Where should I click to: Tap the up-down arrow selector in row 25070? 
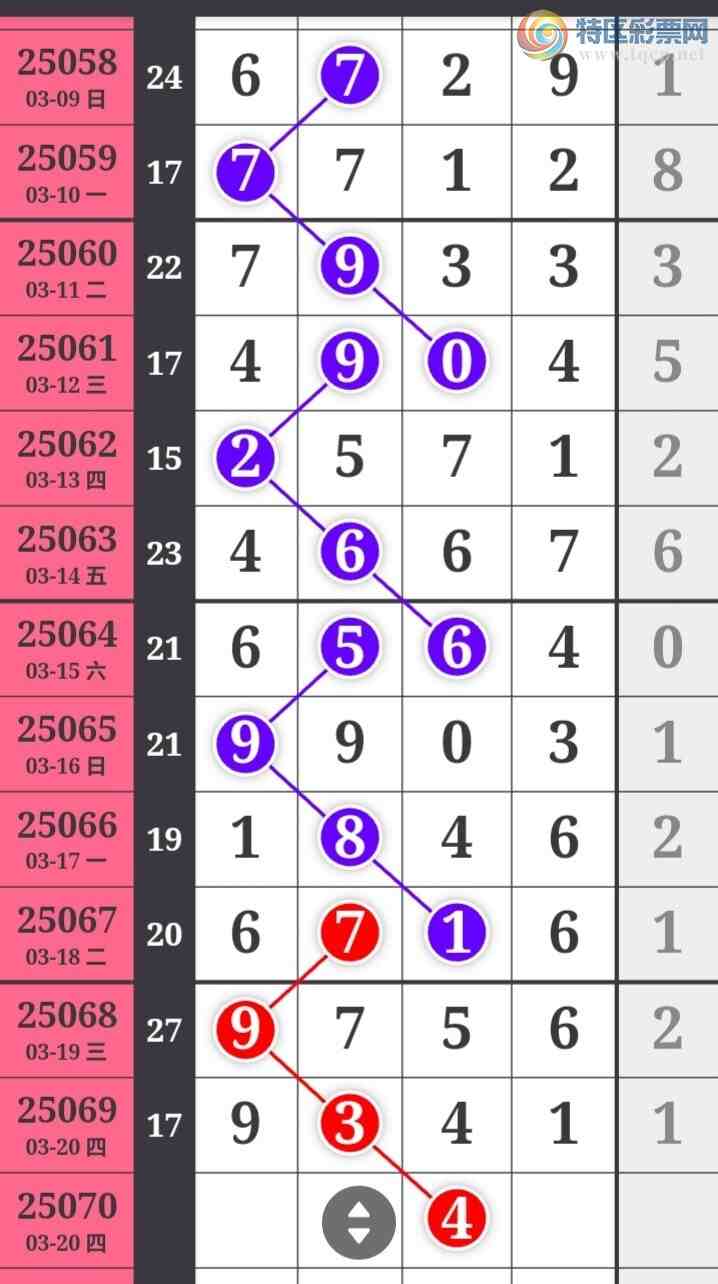(358, 1221)
